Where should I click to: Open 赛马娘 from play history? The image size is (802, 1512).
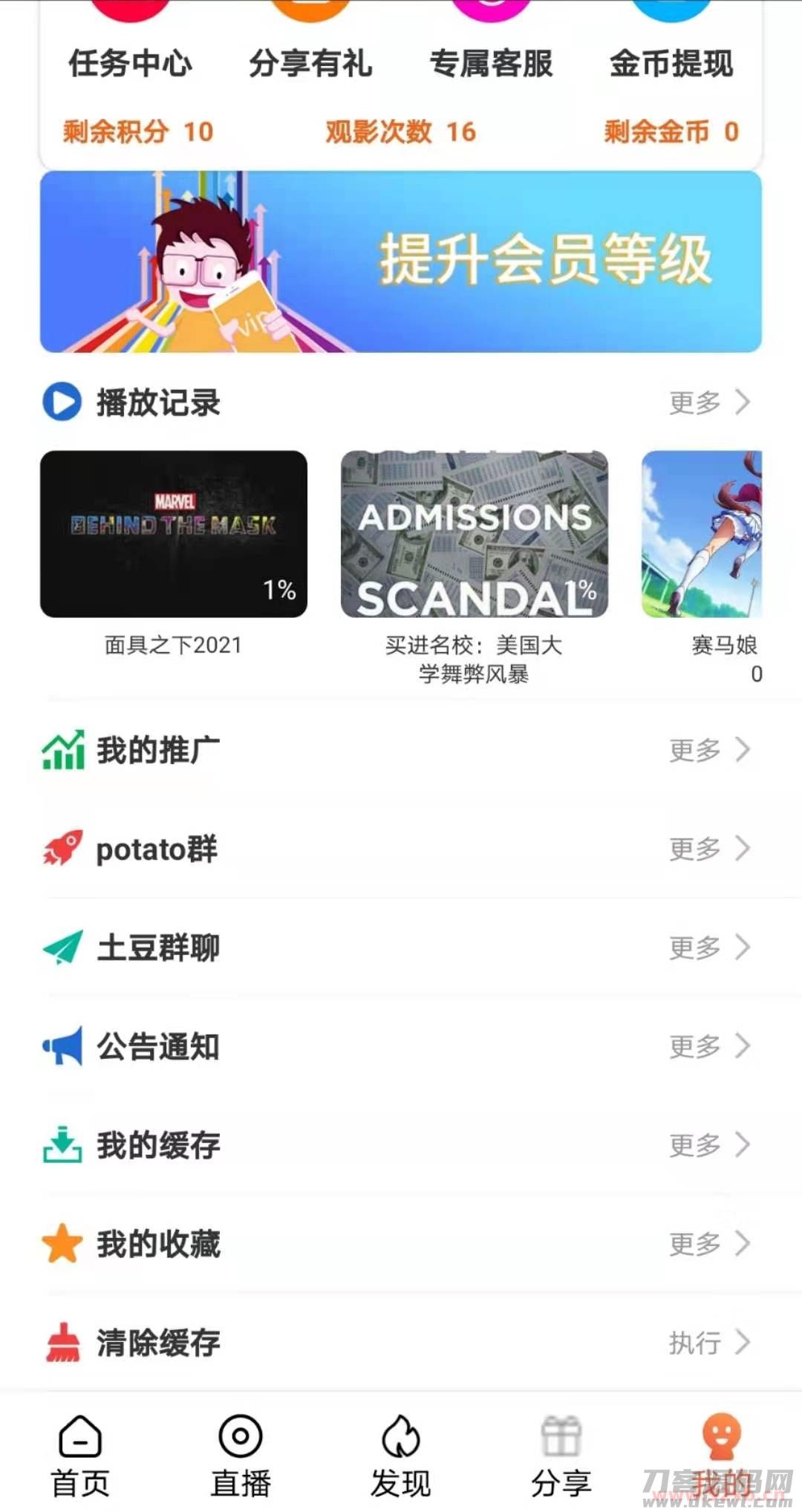[x=702, y=535]
